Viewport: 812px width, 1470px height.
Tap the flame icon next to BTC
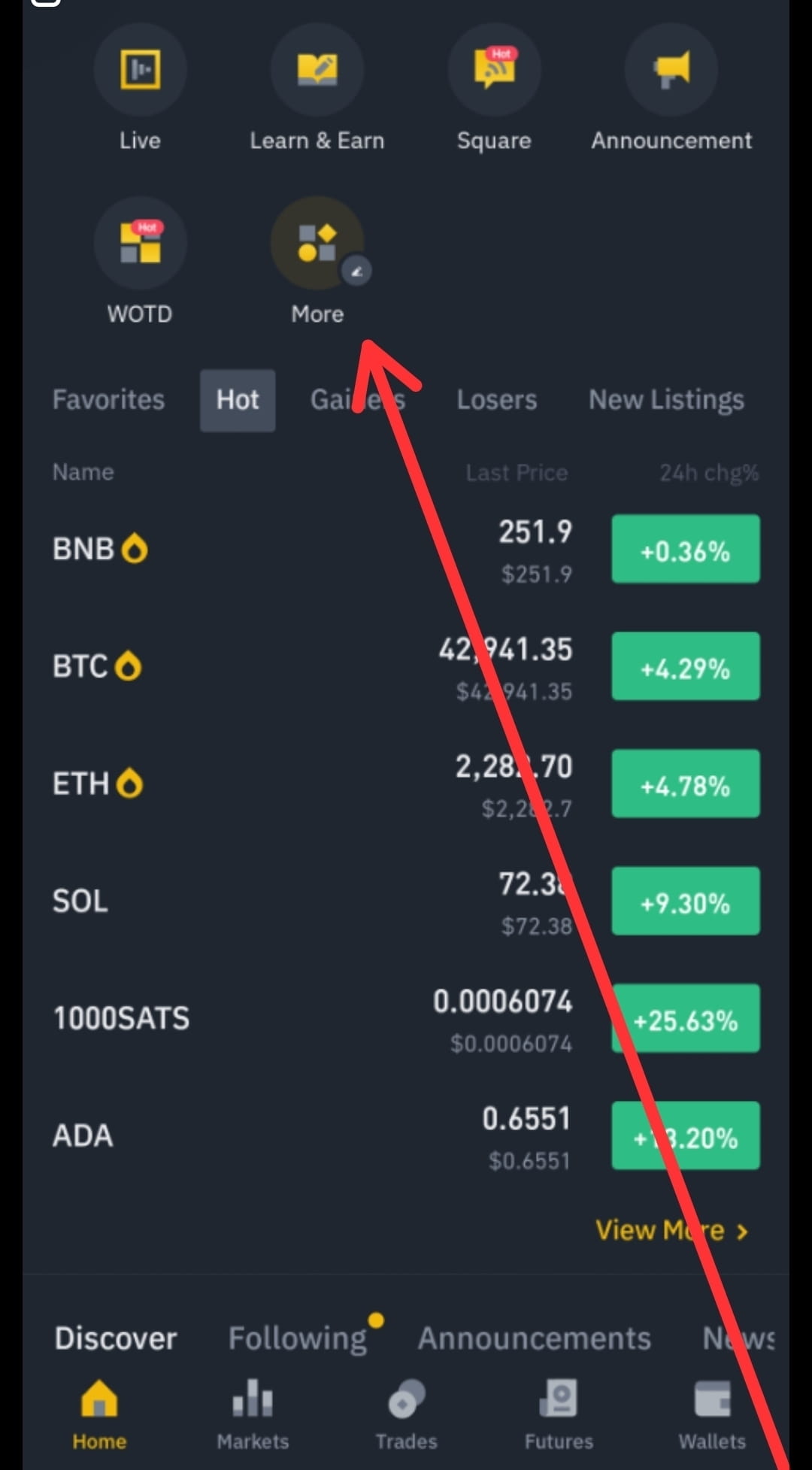tap(129, 665)
